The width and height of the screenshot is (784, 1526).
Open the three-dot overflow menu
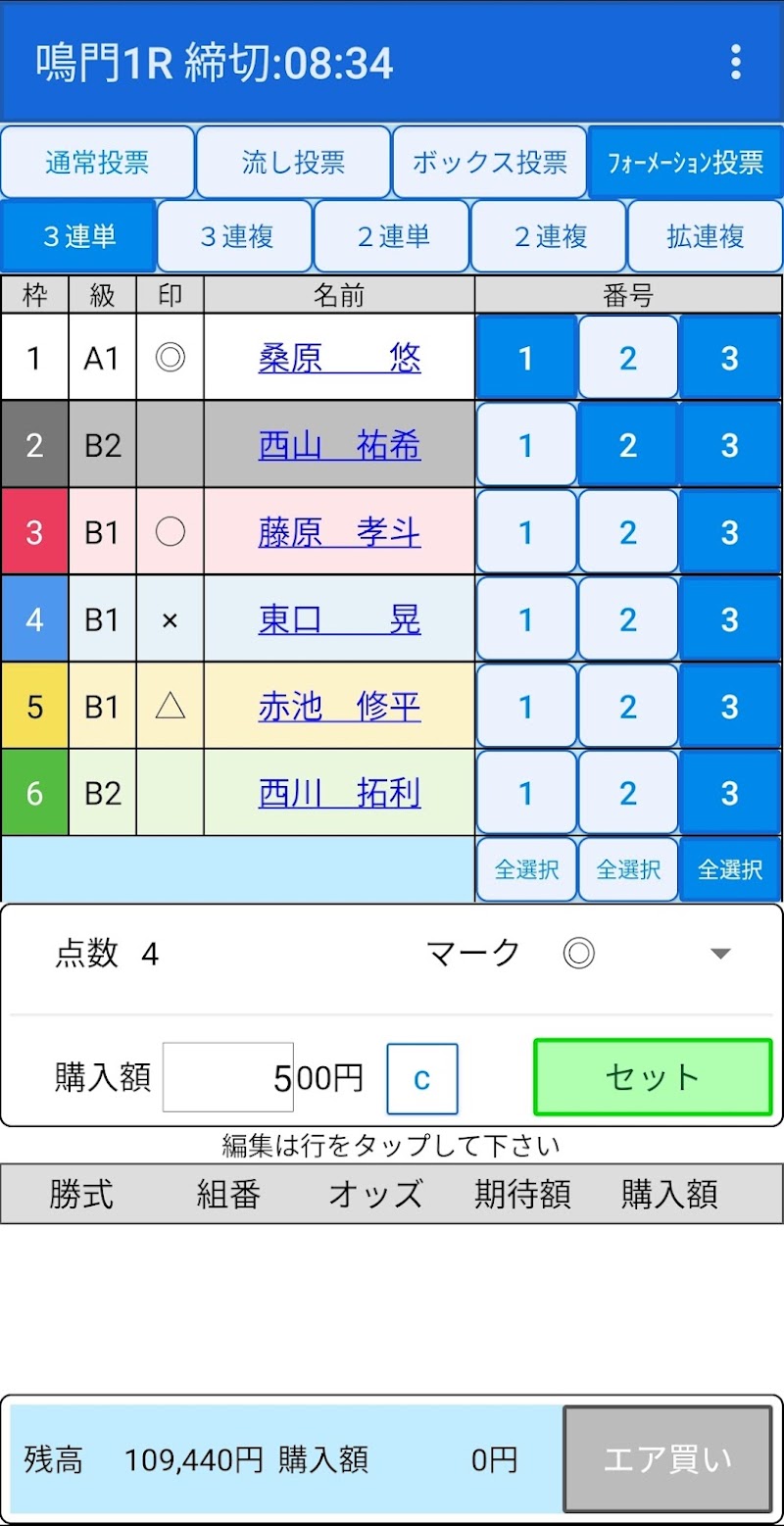[x=736, y=62]
